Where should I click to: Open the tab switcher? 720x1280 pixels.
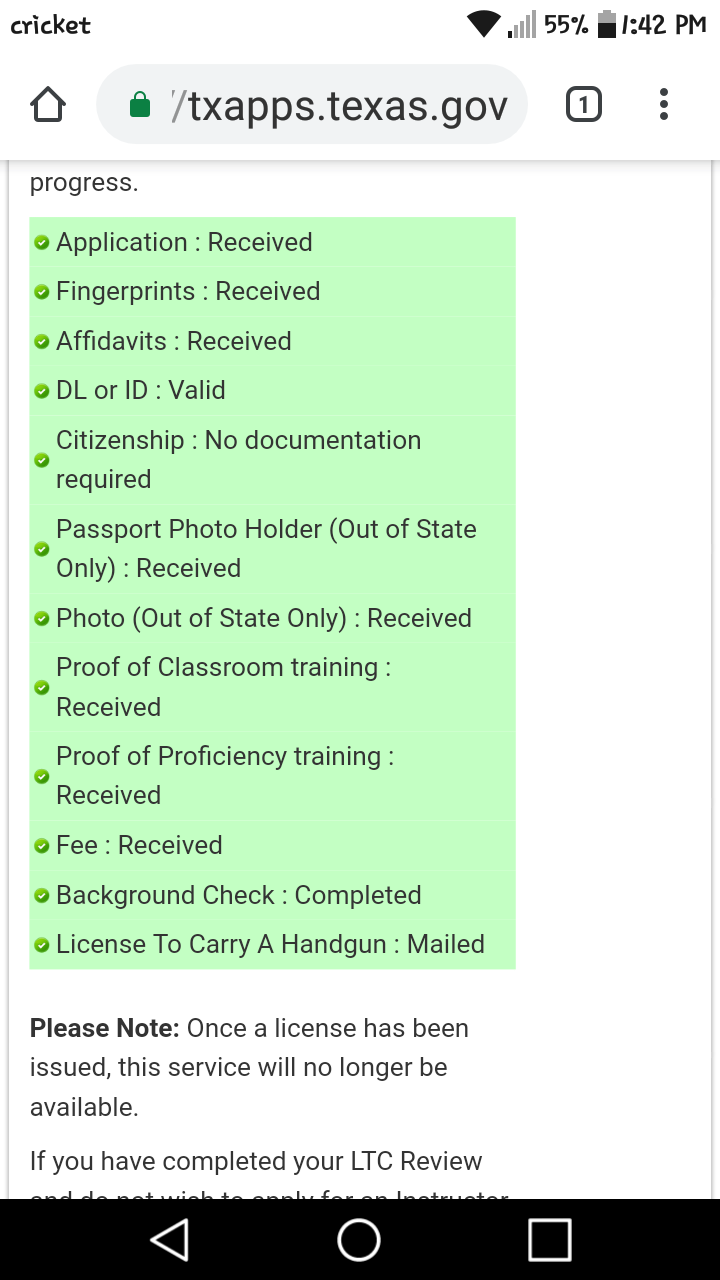click(x=584, y=104)
